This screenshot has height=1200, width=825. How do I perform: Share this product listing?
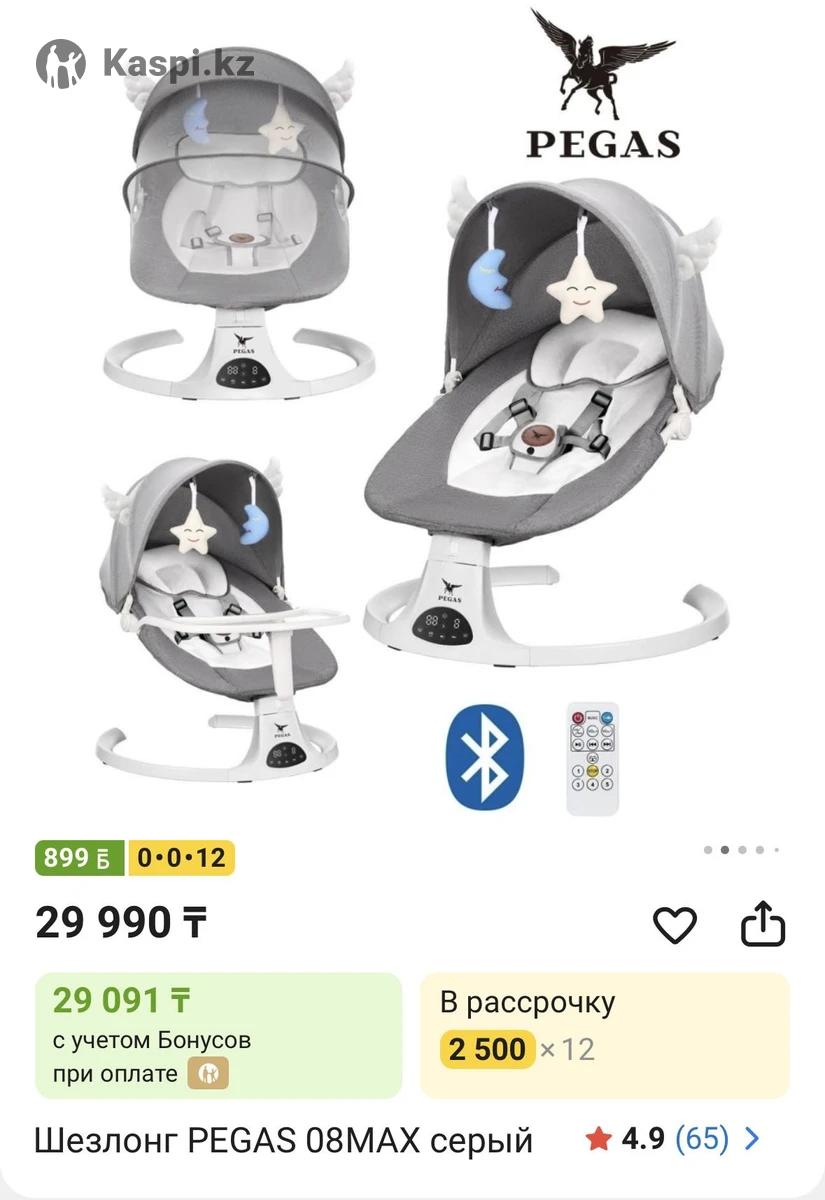click(763, 924)
